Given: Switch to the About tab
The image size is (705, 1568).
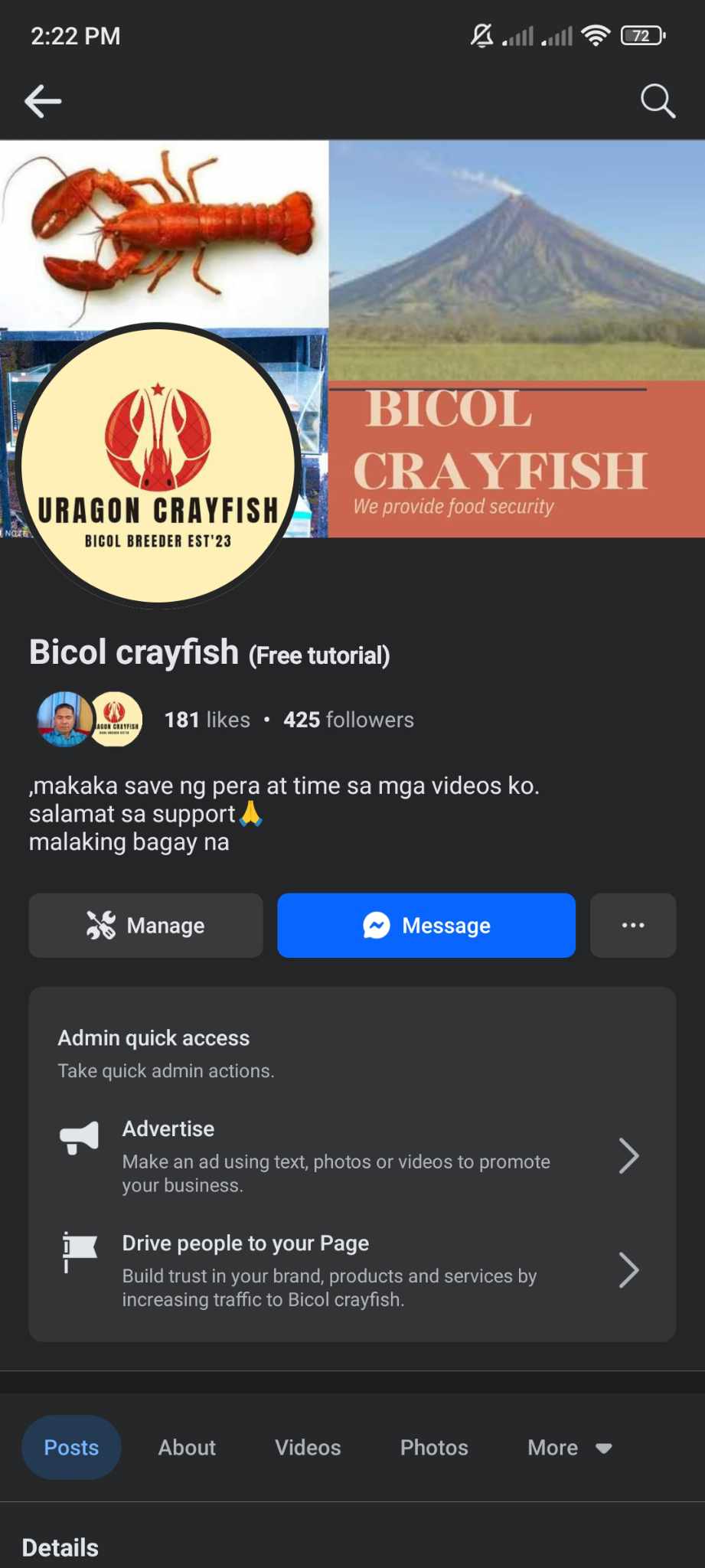Looking at the screenshot, I should pyautogui.click(x=187, y=1447).
